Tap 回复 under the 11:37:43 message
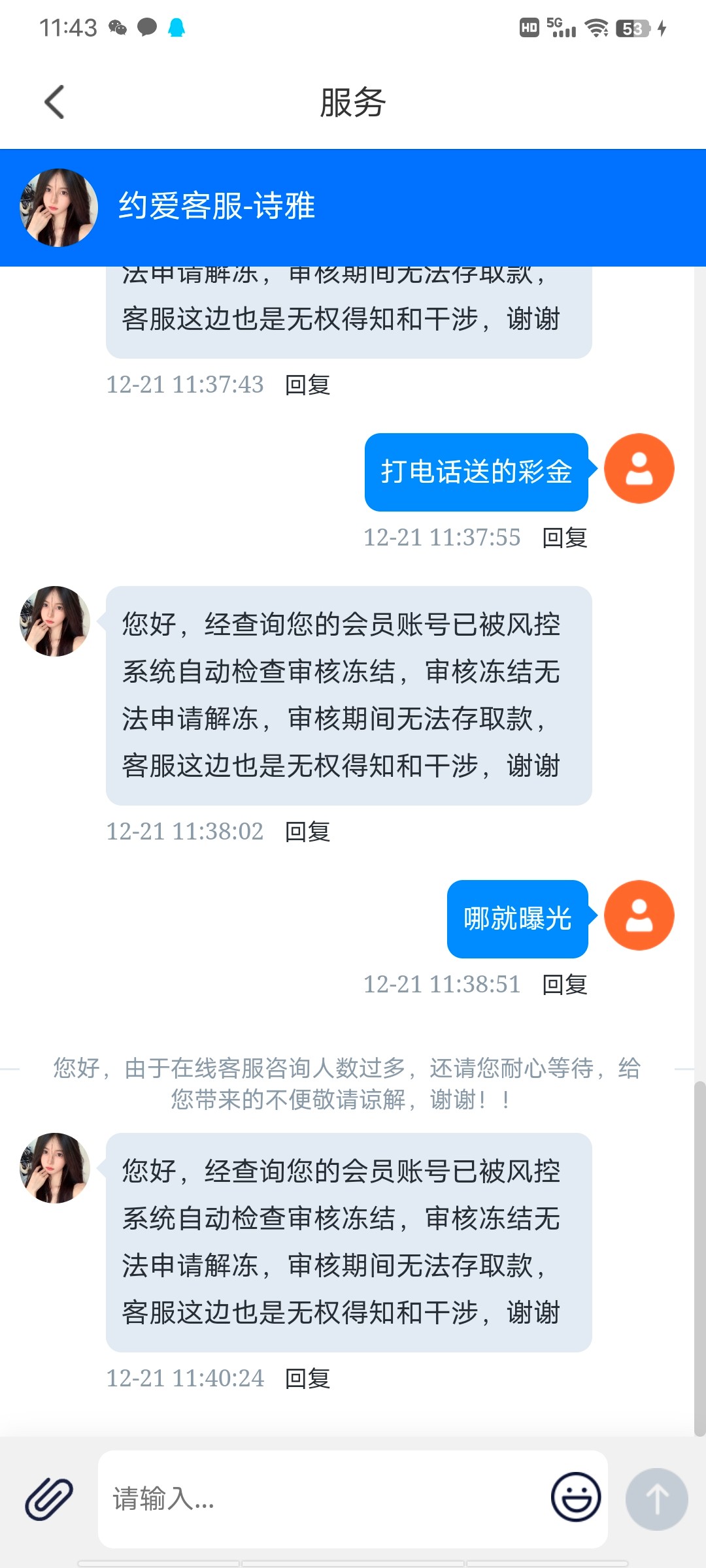Viewport: 706px width, 1568px height. pyautogui.click(x=307, y=385)
